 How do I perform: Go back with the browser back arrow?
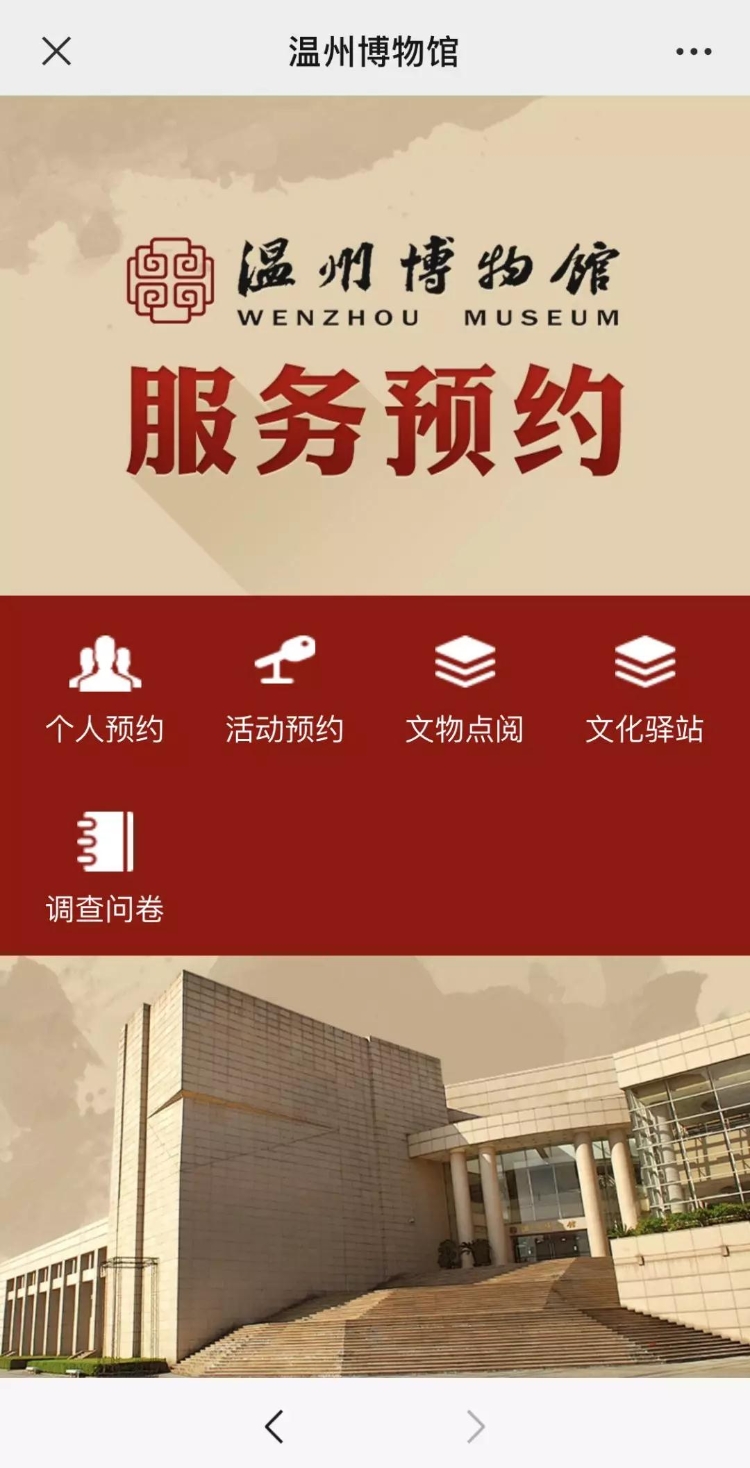[274, 1426]
